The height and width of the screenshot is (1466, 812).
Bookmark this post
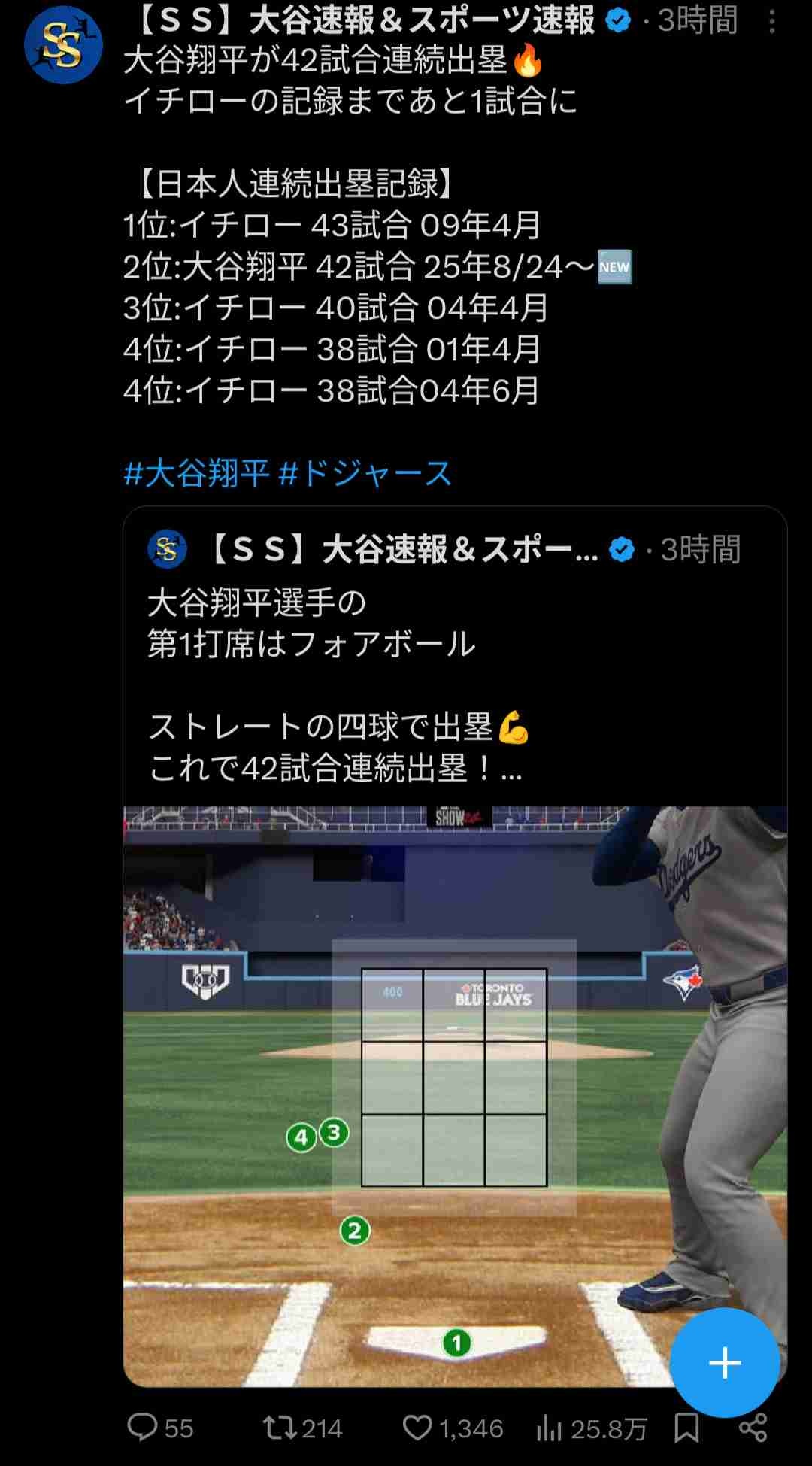tap(686, 1427)
